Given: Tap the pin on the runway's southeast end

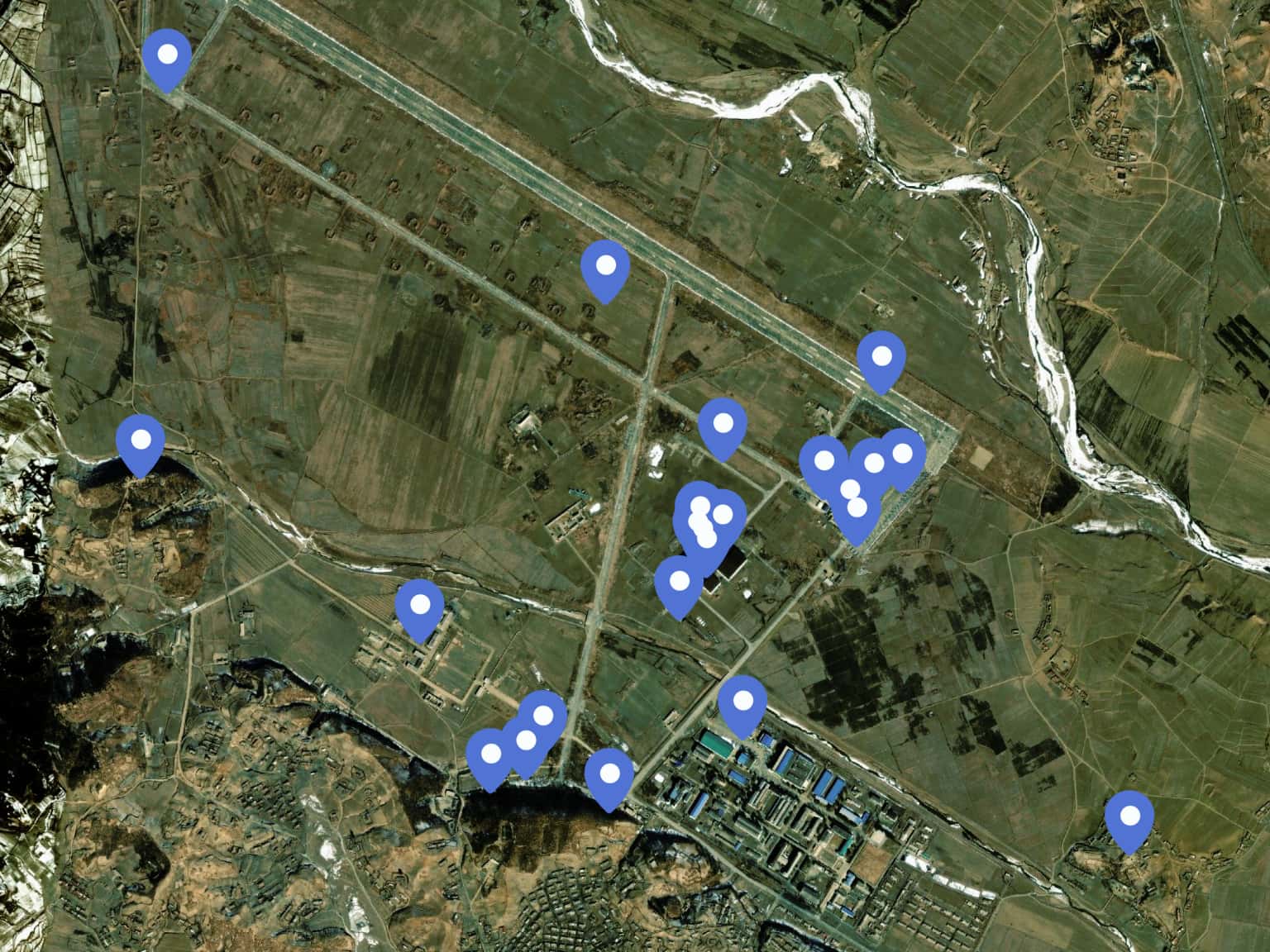Looking at the screenshot, I should [881, 359].
